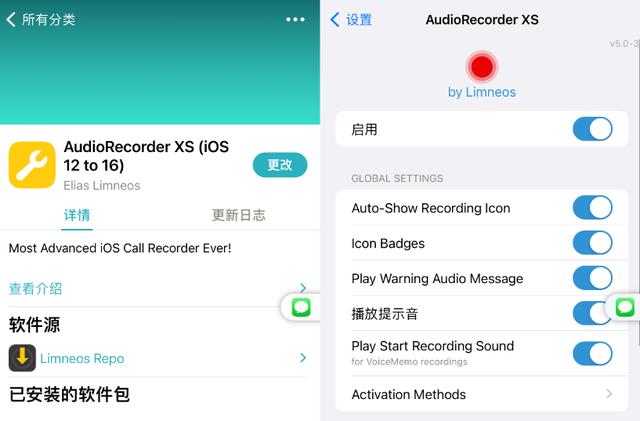640x421 pixels.
Task: Switch to the 更新日志 tab
Action: [238, 215]
